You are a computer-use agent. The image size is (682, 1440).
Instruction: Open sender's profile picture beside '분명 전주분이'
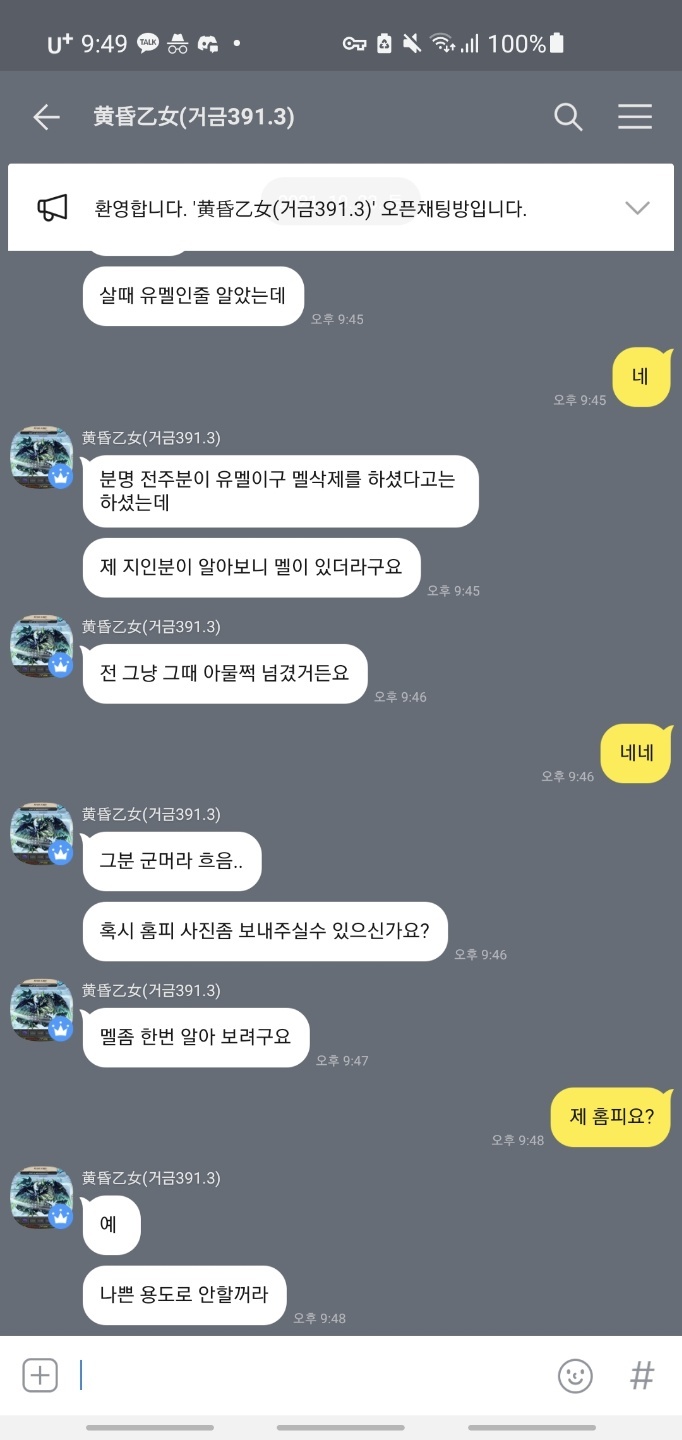41,457
